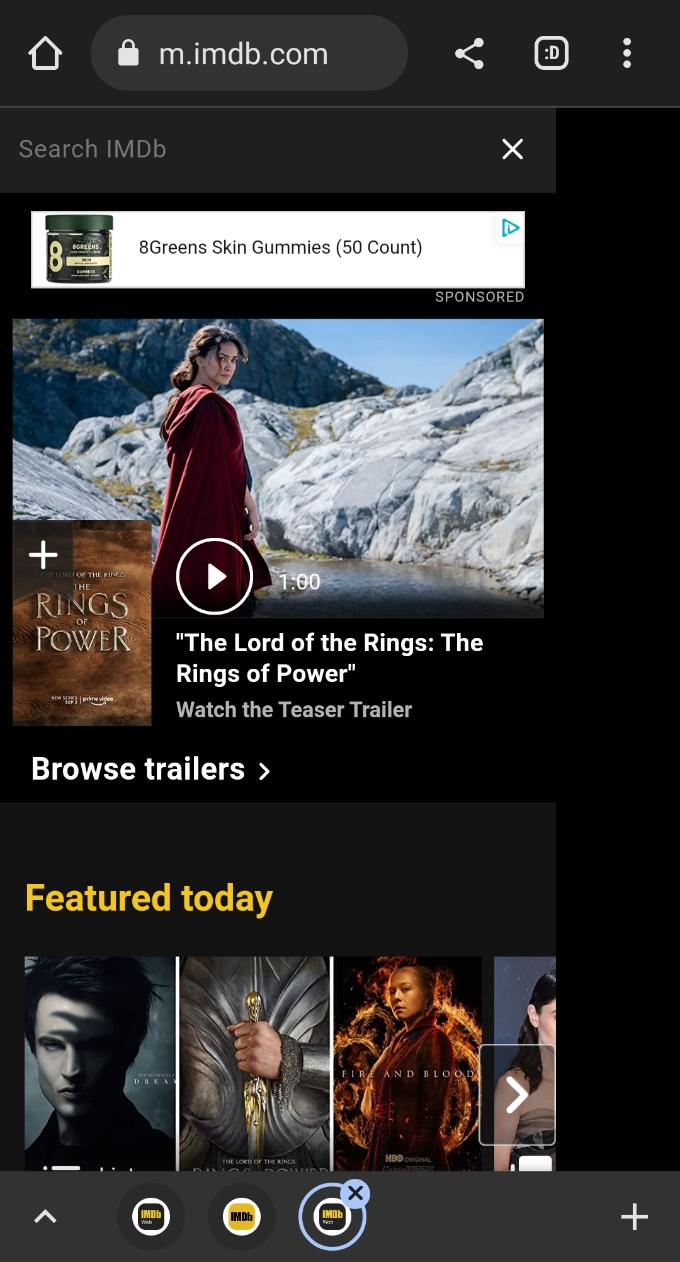Share this IMDb page

469,54
